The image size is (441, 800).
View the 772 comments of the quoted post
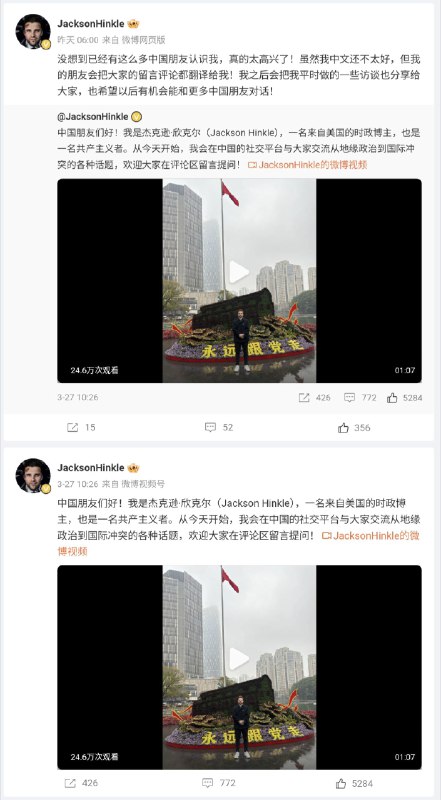click(x=360, y=398)
